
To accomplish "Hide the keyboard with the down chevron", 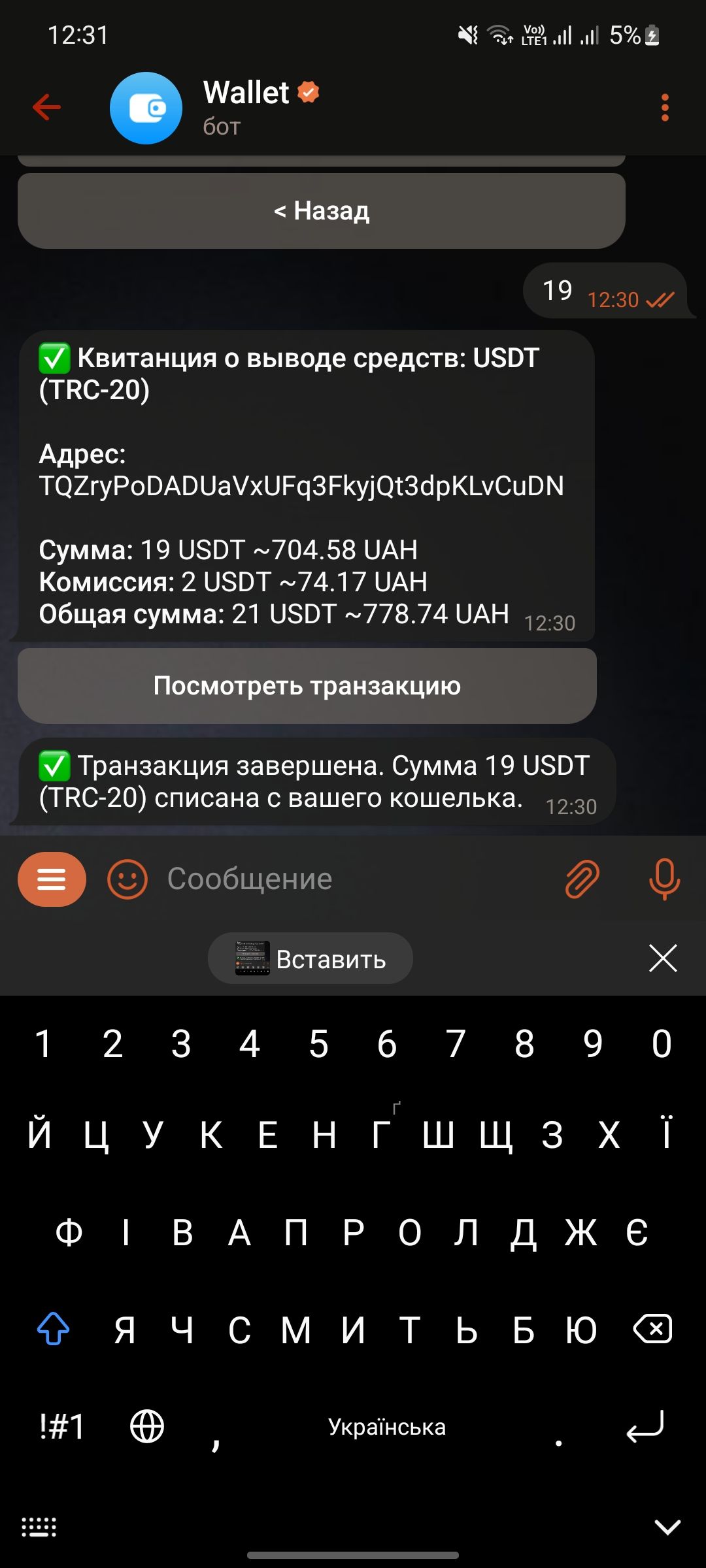I will click(667, 1527).
